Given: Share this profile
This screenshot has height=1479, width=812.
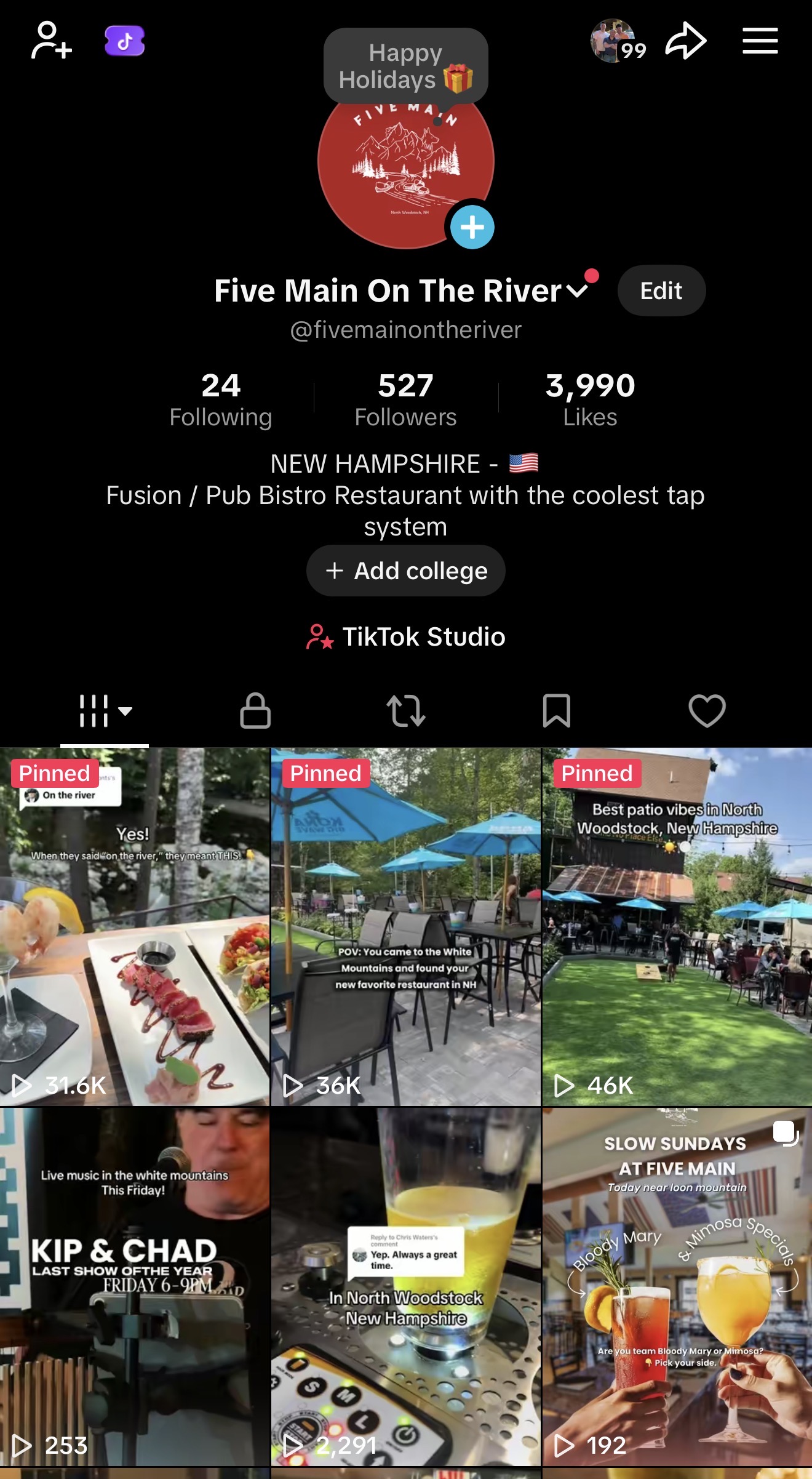Looking at the screenshot, I should click(685, 41).
